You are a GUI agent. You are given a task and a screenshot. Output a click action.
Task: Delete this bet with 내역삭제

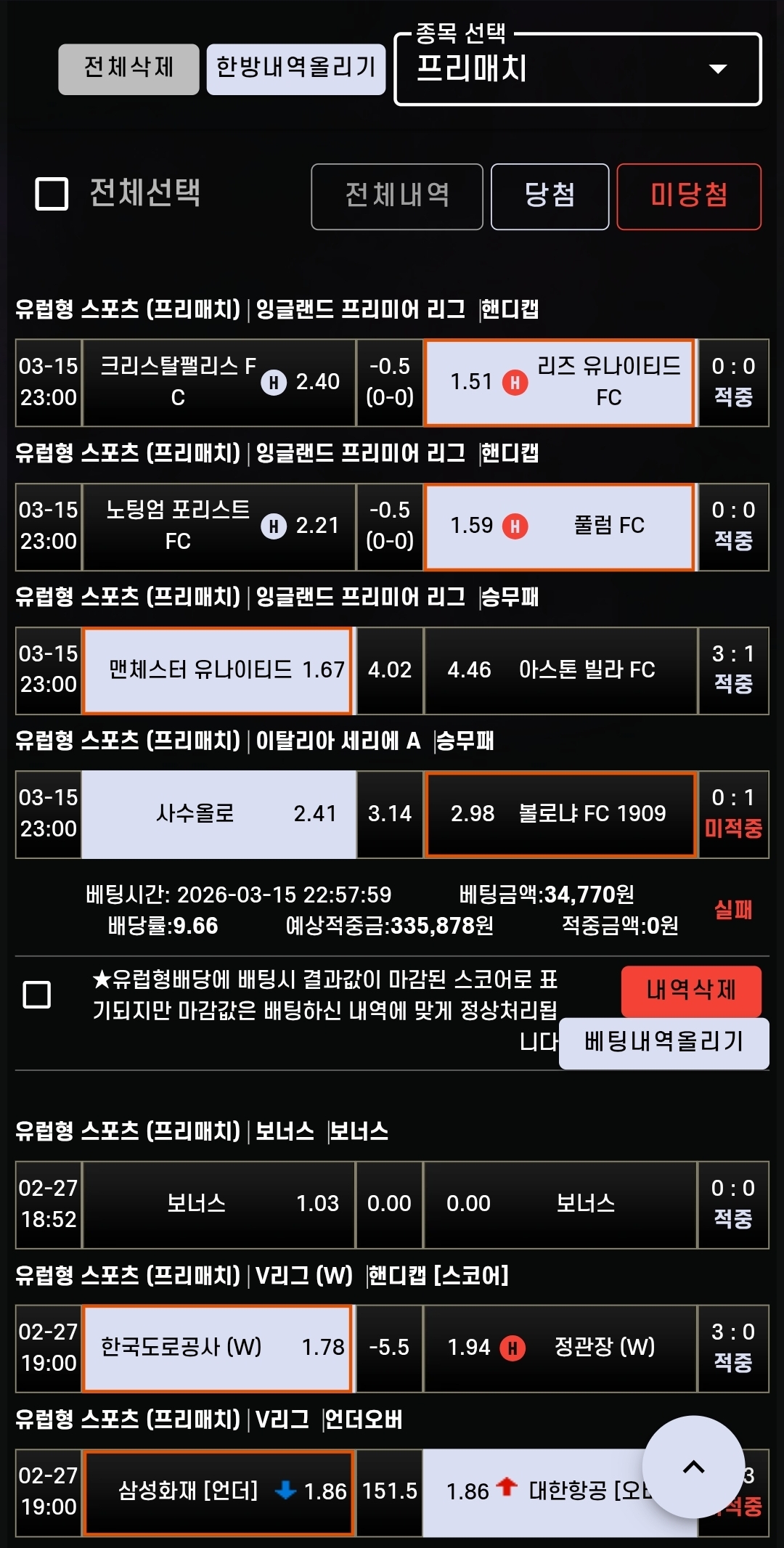coord(690,990)
